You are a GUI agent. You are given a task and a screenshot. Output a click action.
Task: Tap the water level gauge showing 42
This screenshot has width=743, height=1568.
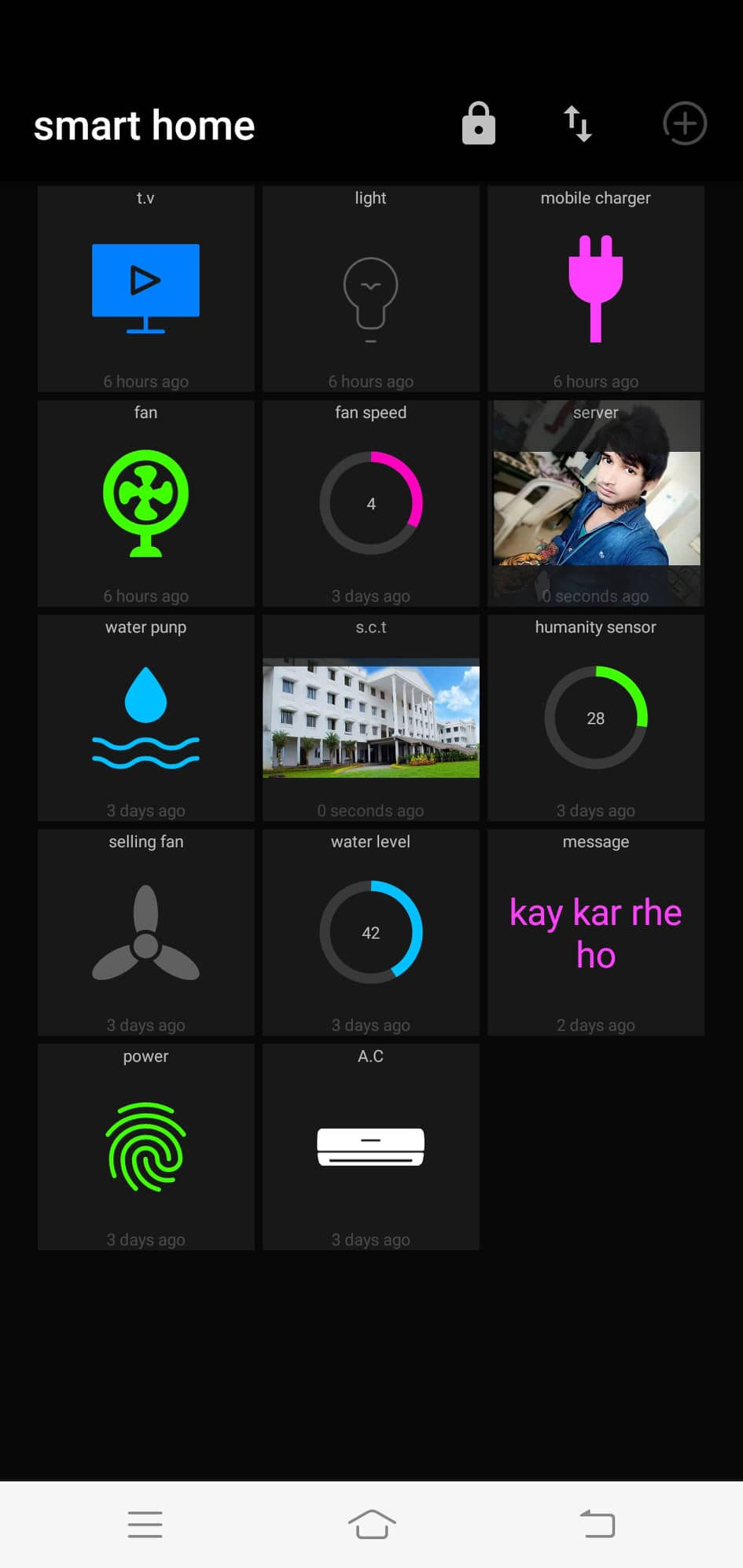click(x=370, y=932)
